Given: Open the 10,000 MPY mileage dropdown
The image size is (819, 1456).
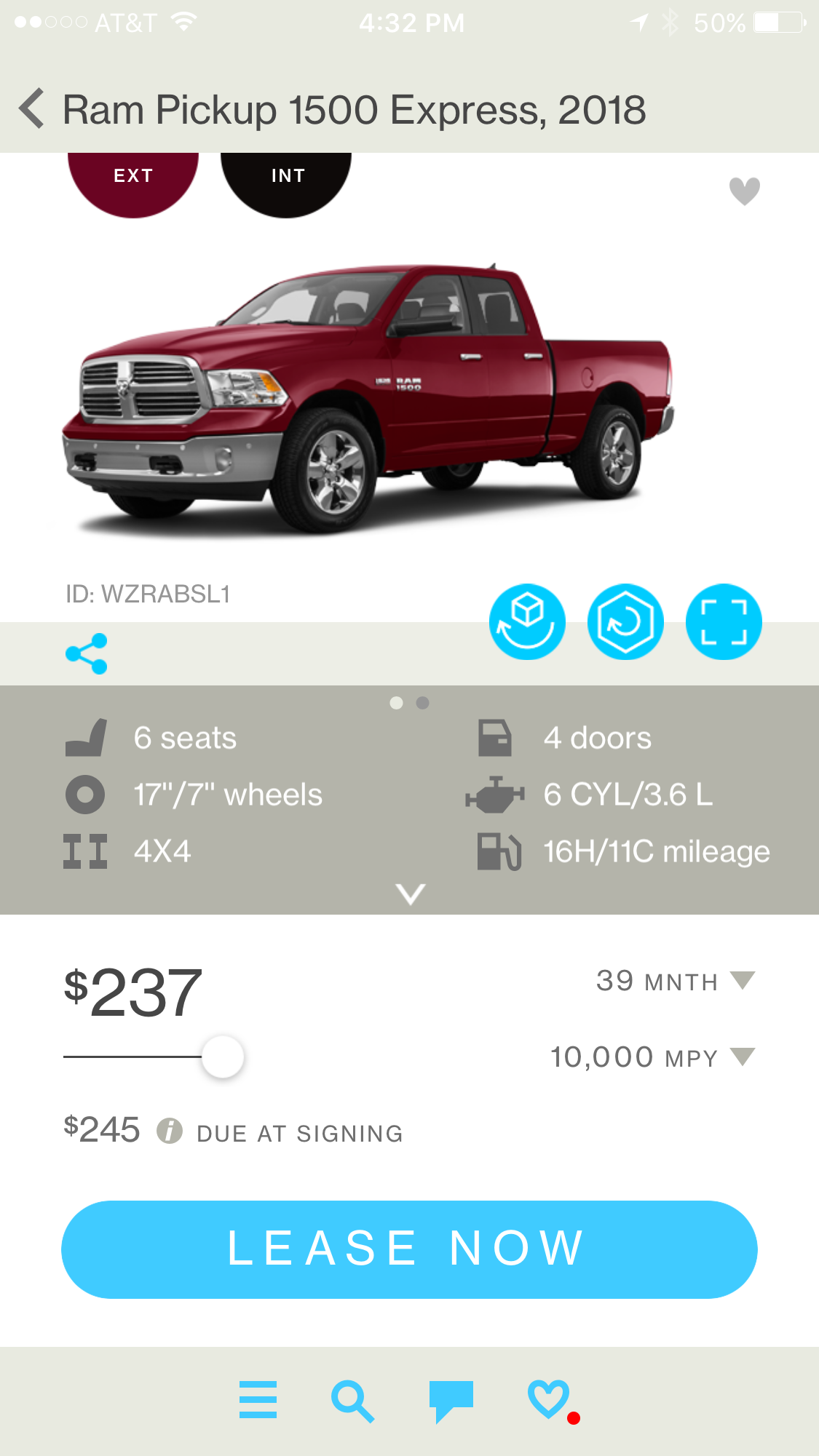Looking at the screenshot, I should tap(652, 1057).
